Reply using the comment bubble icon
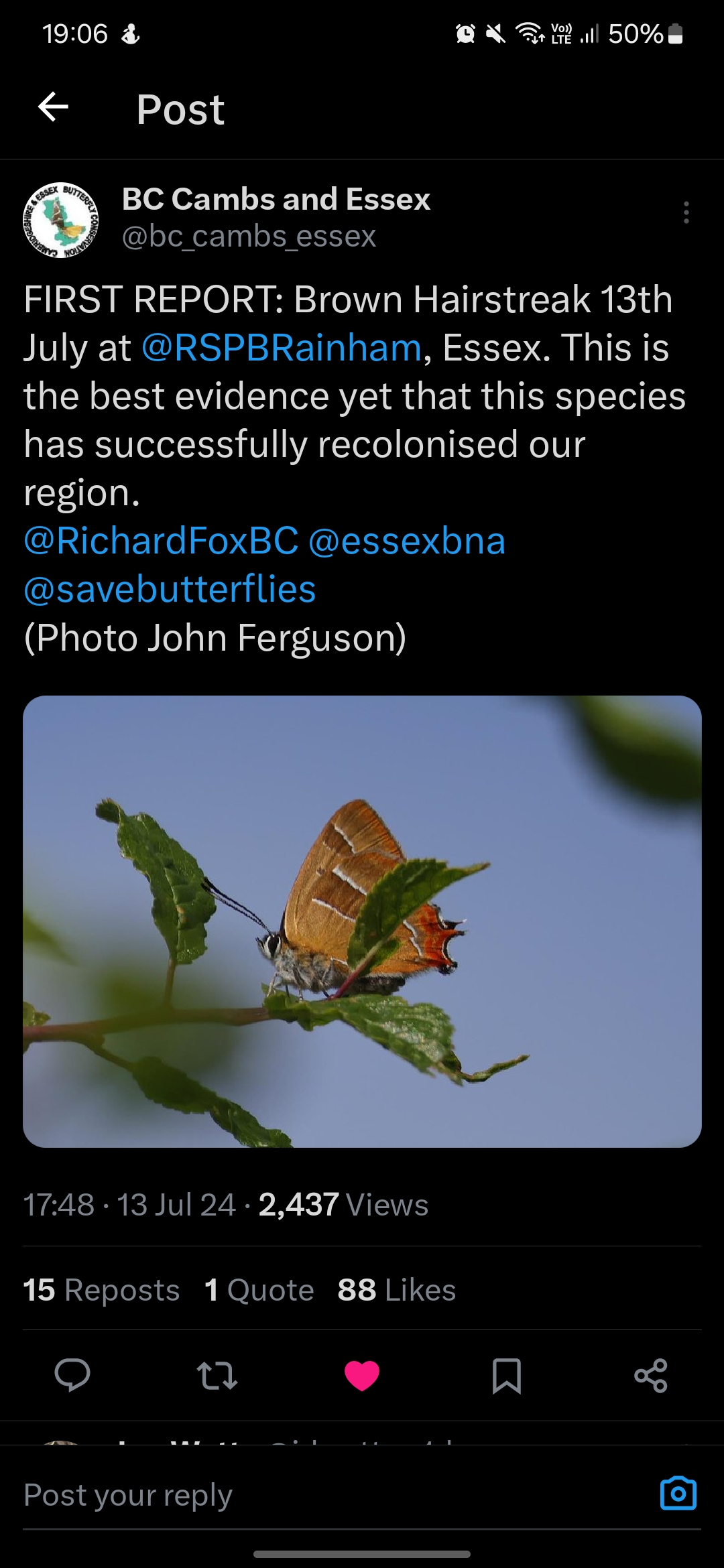724x1568 pixels. [72, 1376]
